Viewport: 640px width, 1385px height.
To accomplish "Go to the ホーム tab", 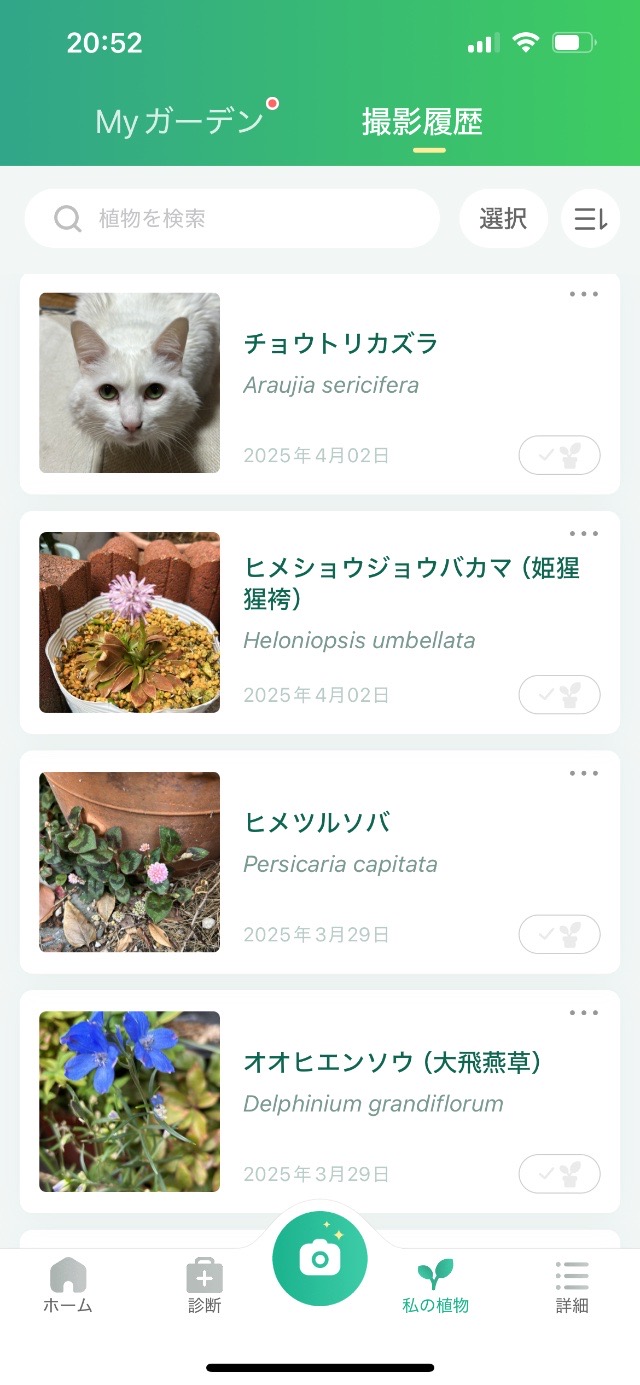I will click(x=68, y=1286).
